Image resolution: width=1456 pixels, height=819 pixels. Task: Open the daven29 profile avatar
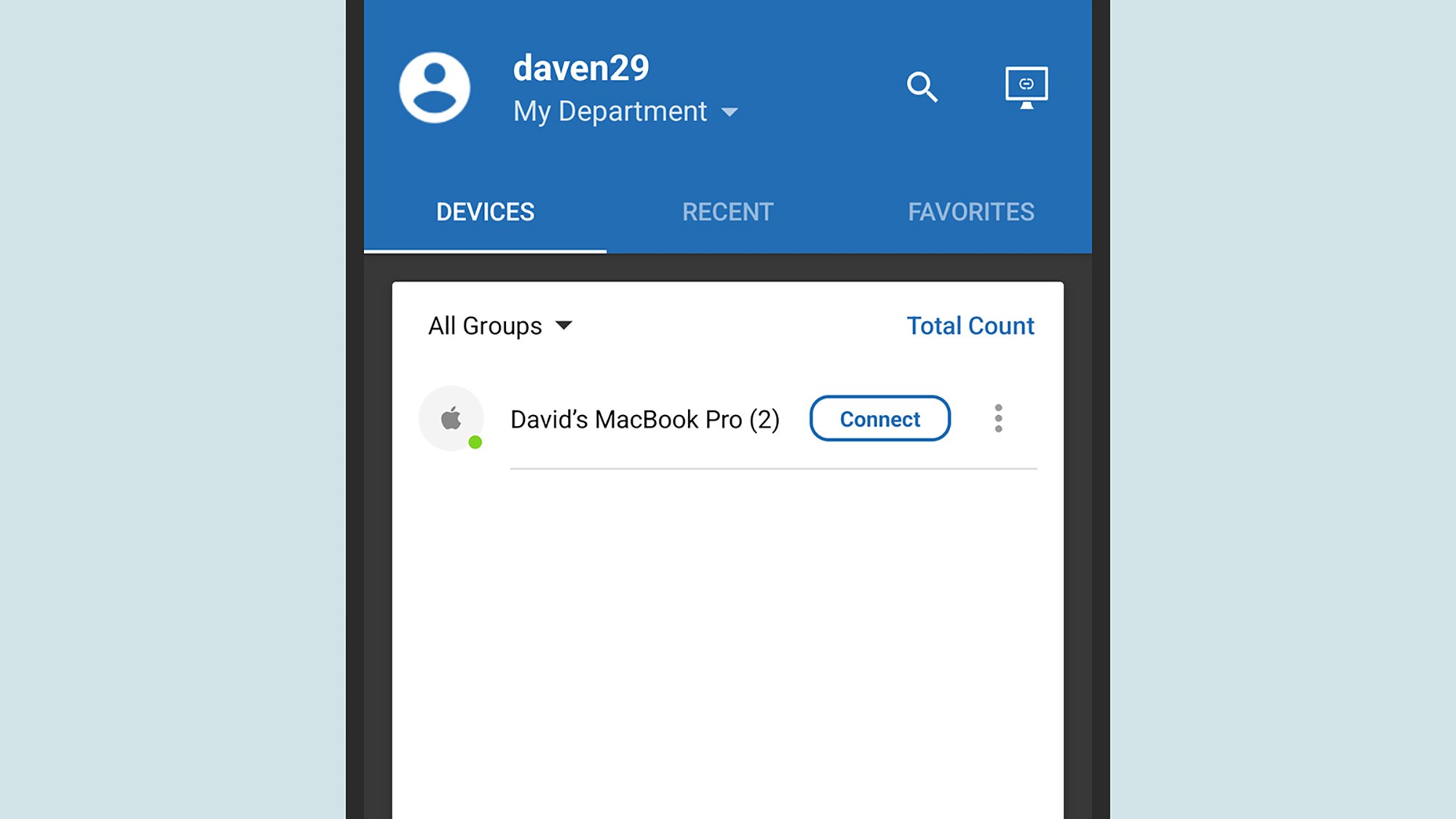click(x=435, y=87)
